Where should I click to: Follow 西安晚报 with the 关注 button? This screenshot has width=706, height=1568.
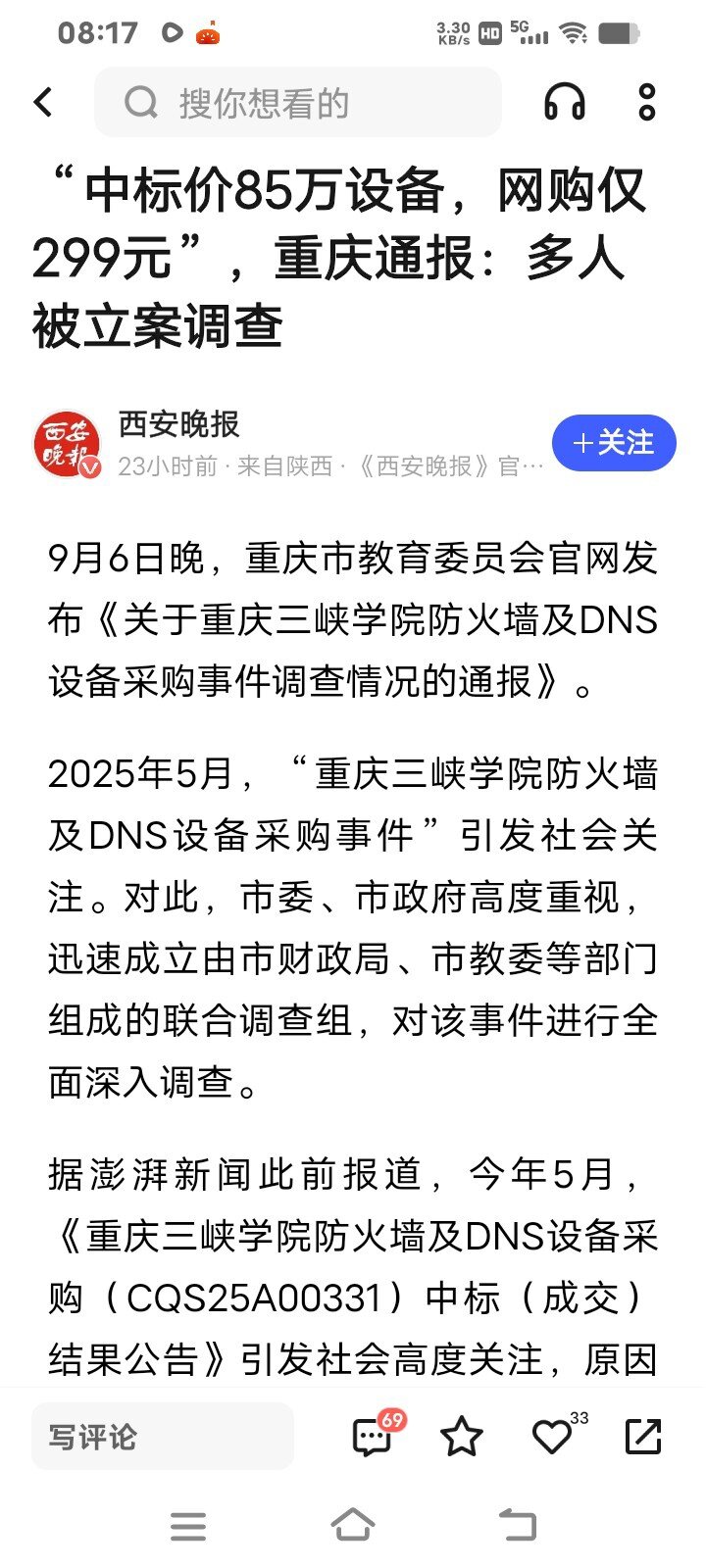(x=614, y=443)
